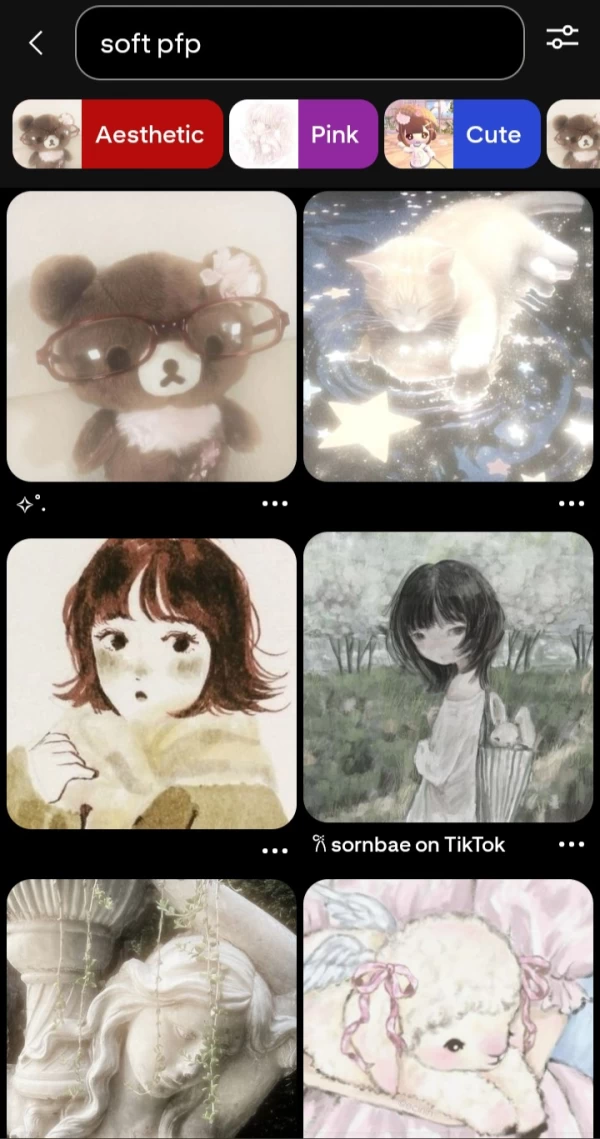This screenshot has width=600, height=1139.
Task: Tap the "soft pfp" search field
Action: tap(299, 43)
